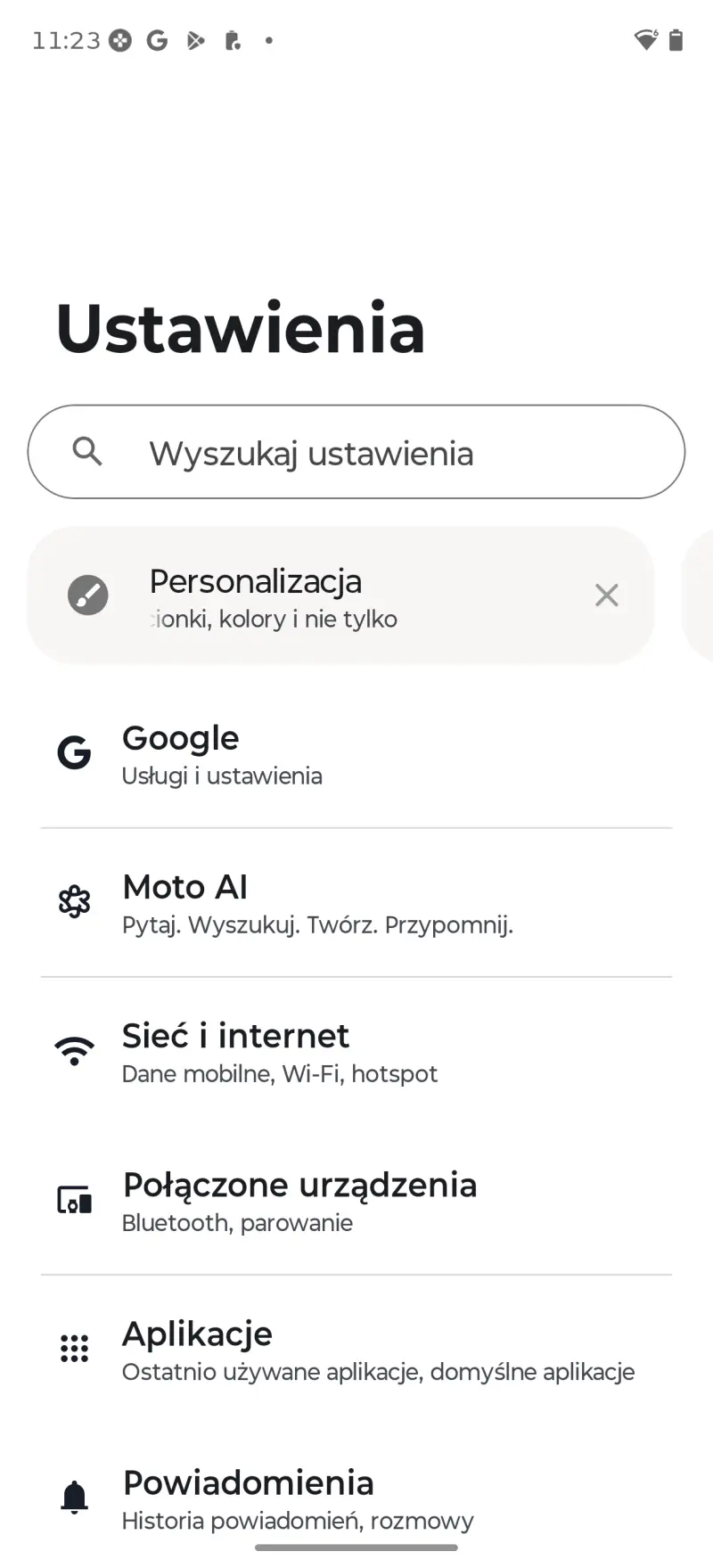This screenshot has width=713, height=1568.
Task: Go to Sieć i internet
Action: coord(356,1052)
